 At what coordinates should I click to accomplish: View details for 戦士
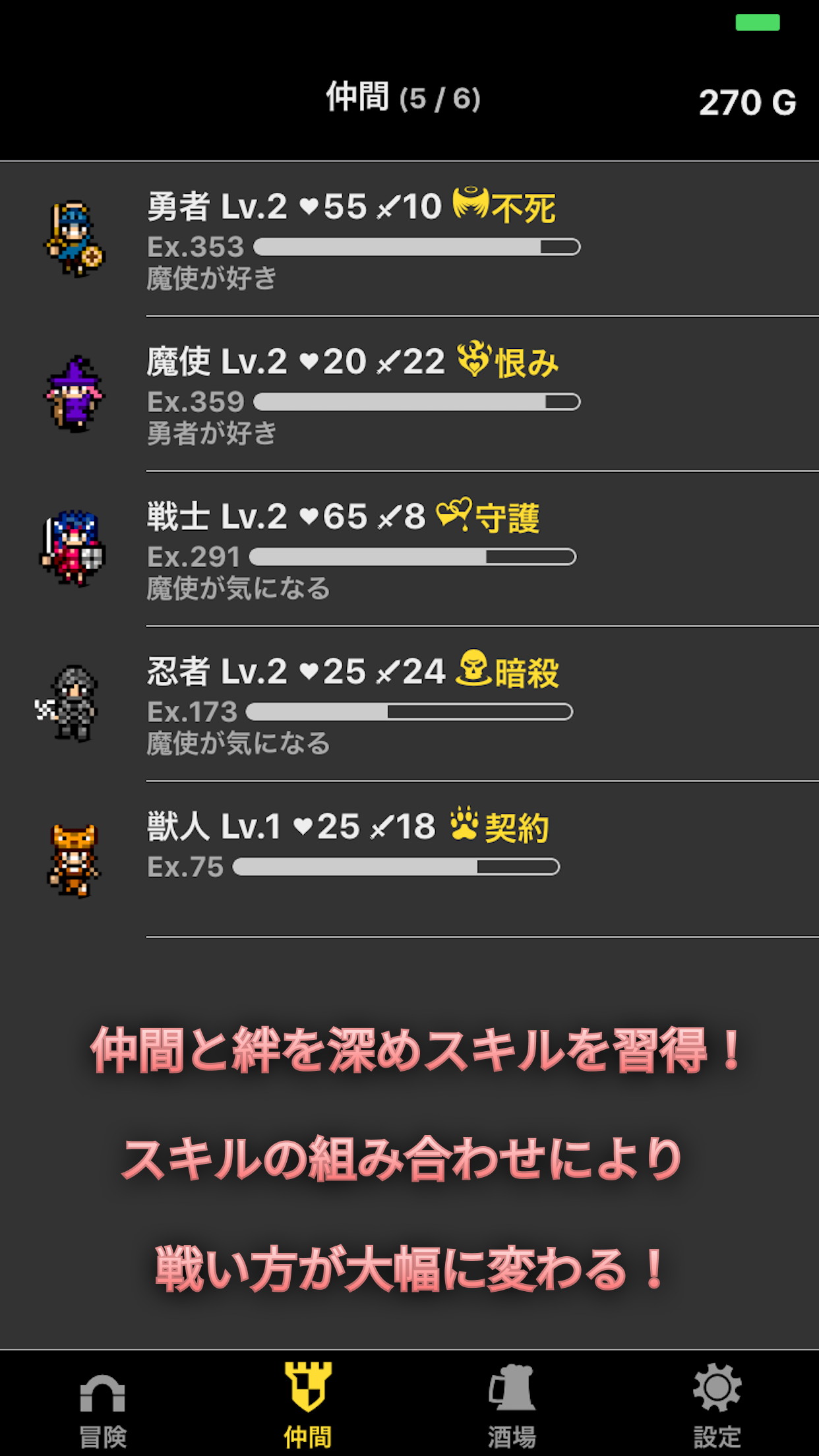click(409, 549)
